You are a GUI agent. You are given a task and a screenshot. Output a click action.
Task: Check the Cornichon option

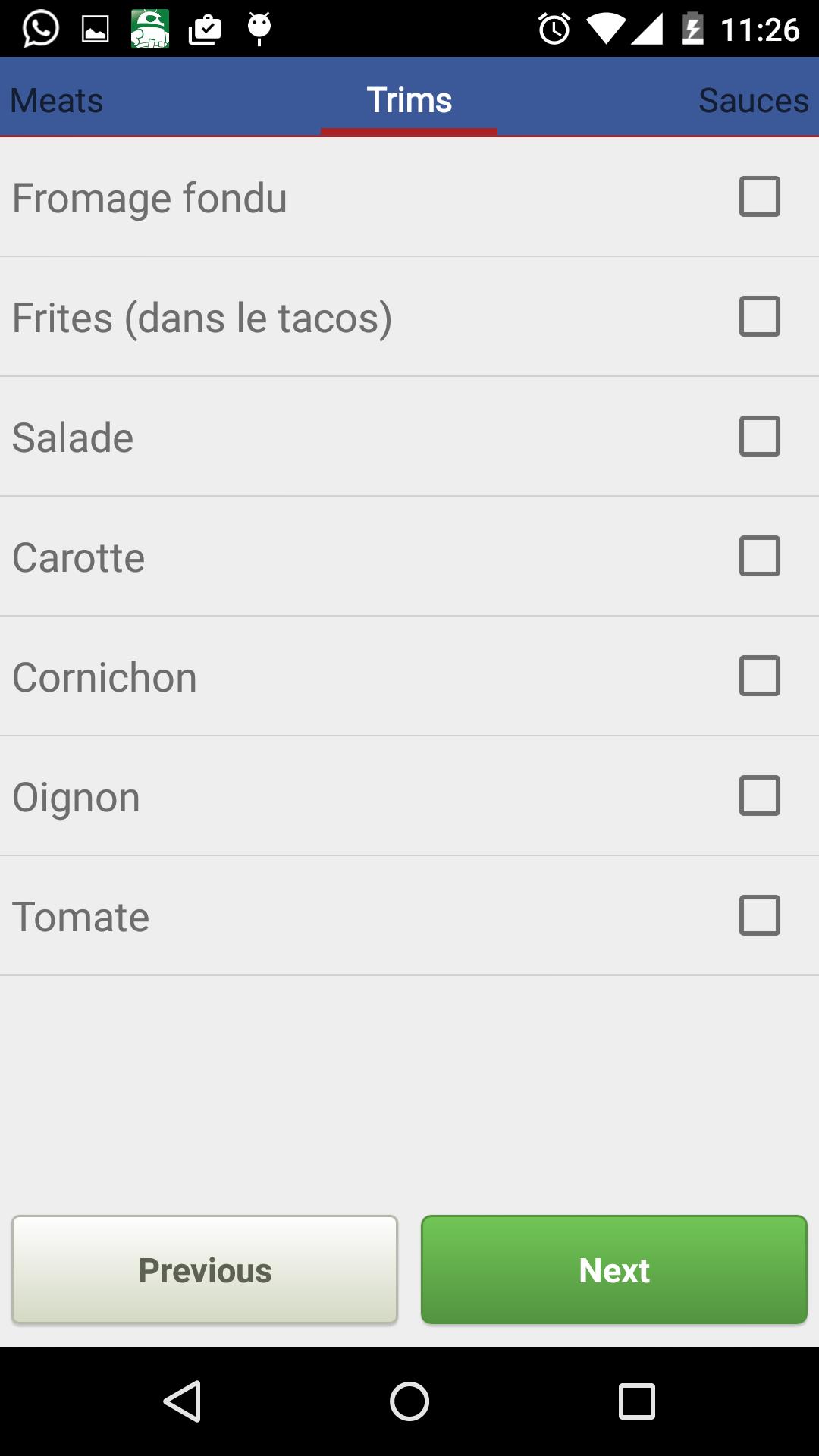point(761,676)
